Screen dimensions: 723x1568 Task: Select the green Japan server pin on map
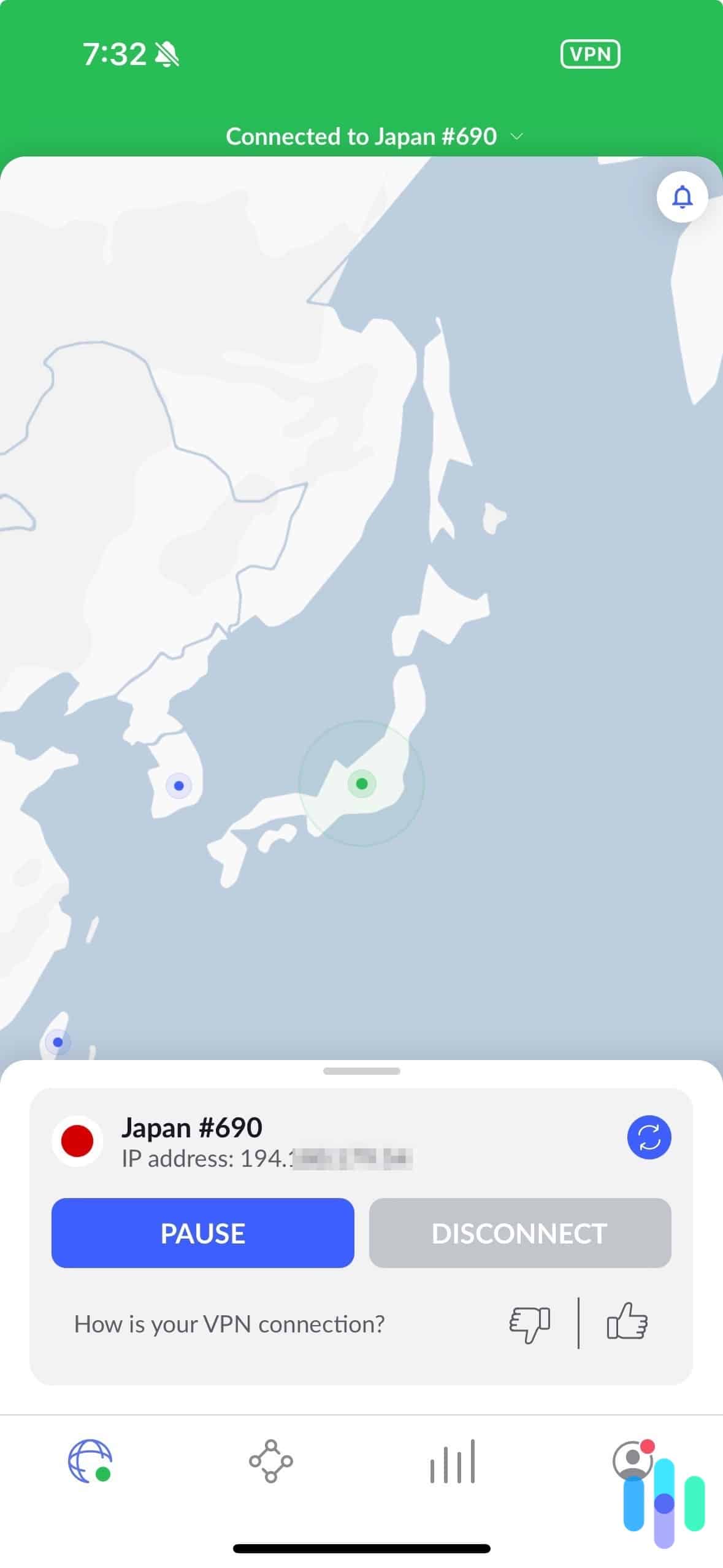361,783
